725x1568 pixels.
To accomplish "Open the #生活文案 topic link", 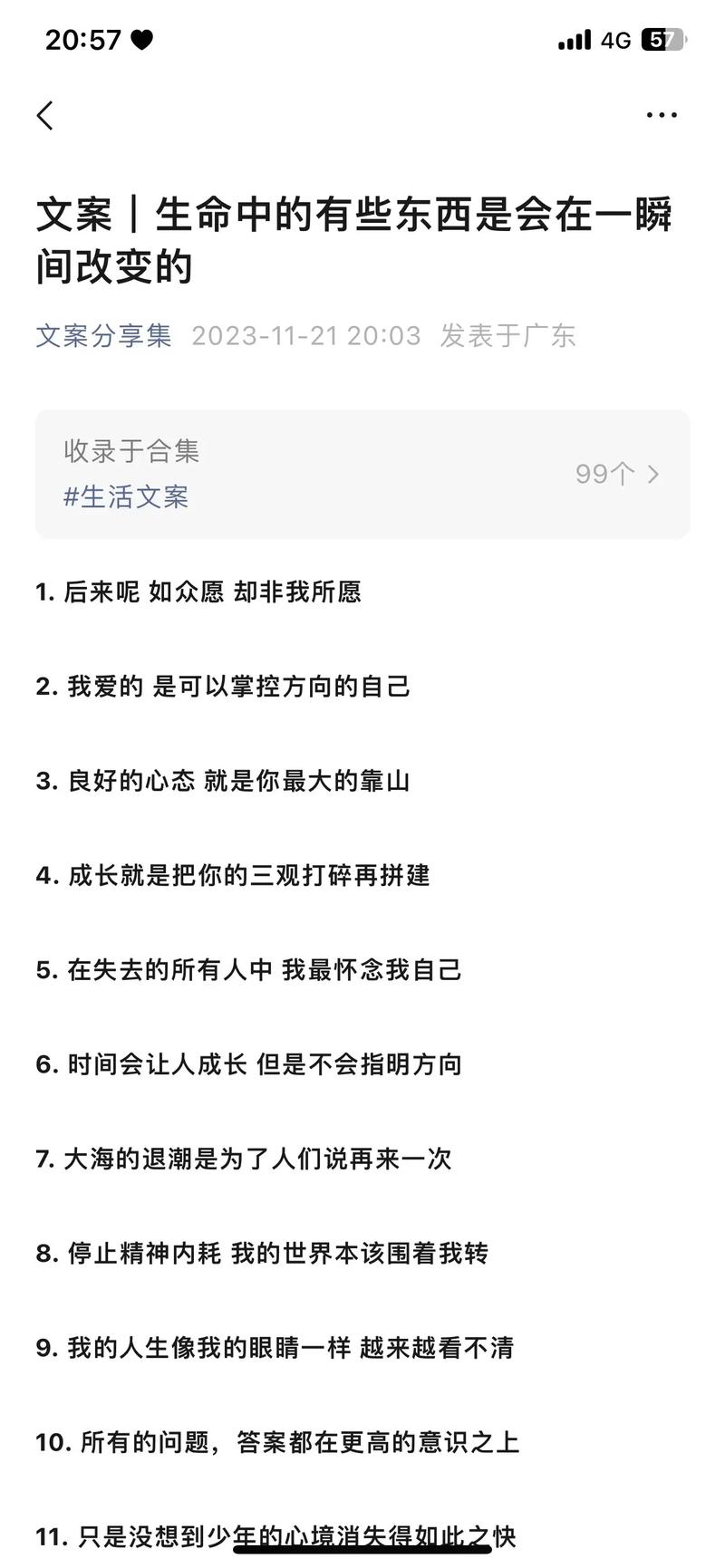I will tap(127, 497).
